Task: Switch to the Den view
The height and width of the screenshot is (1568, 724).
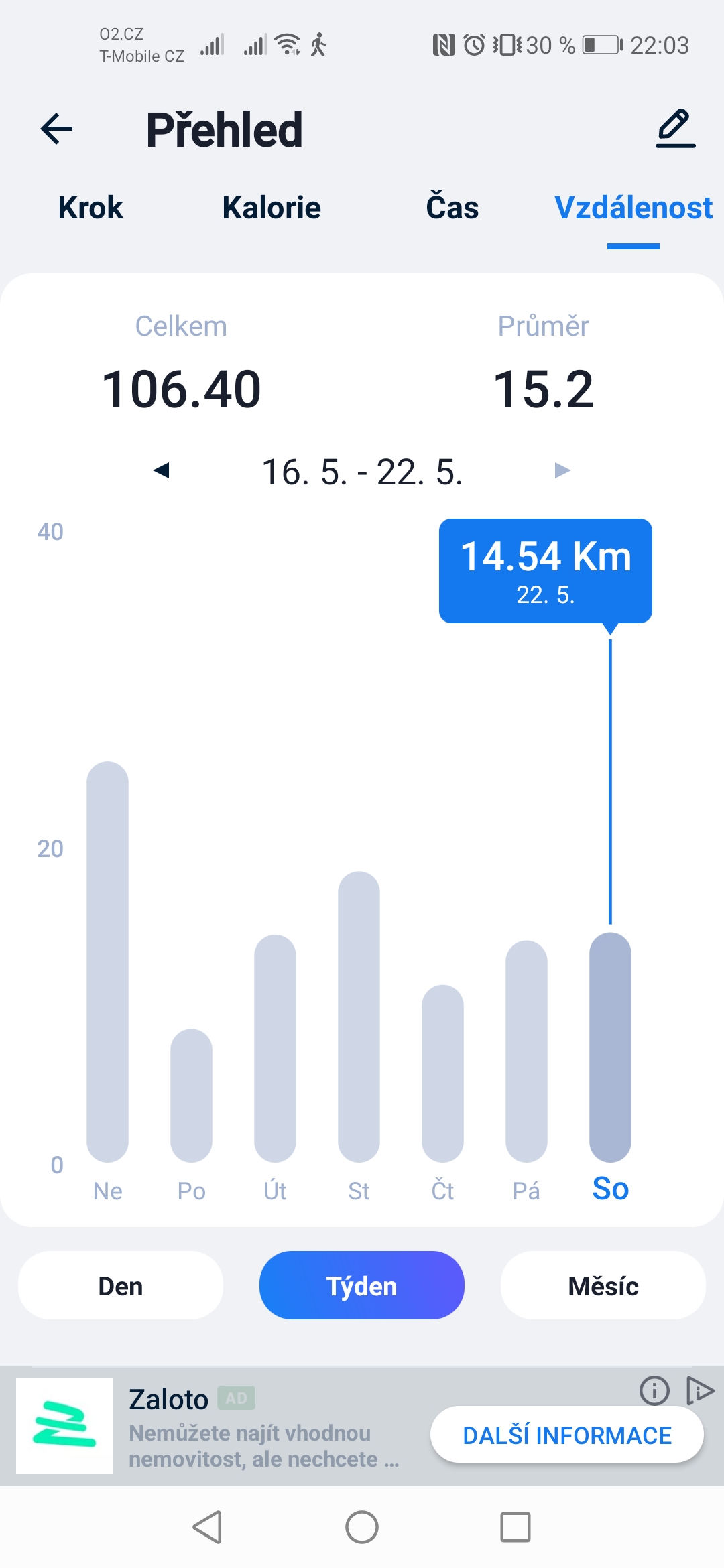Action: pyautogui.click(x=121, y=1285)
